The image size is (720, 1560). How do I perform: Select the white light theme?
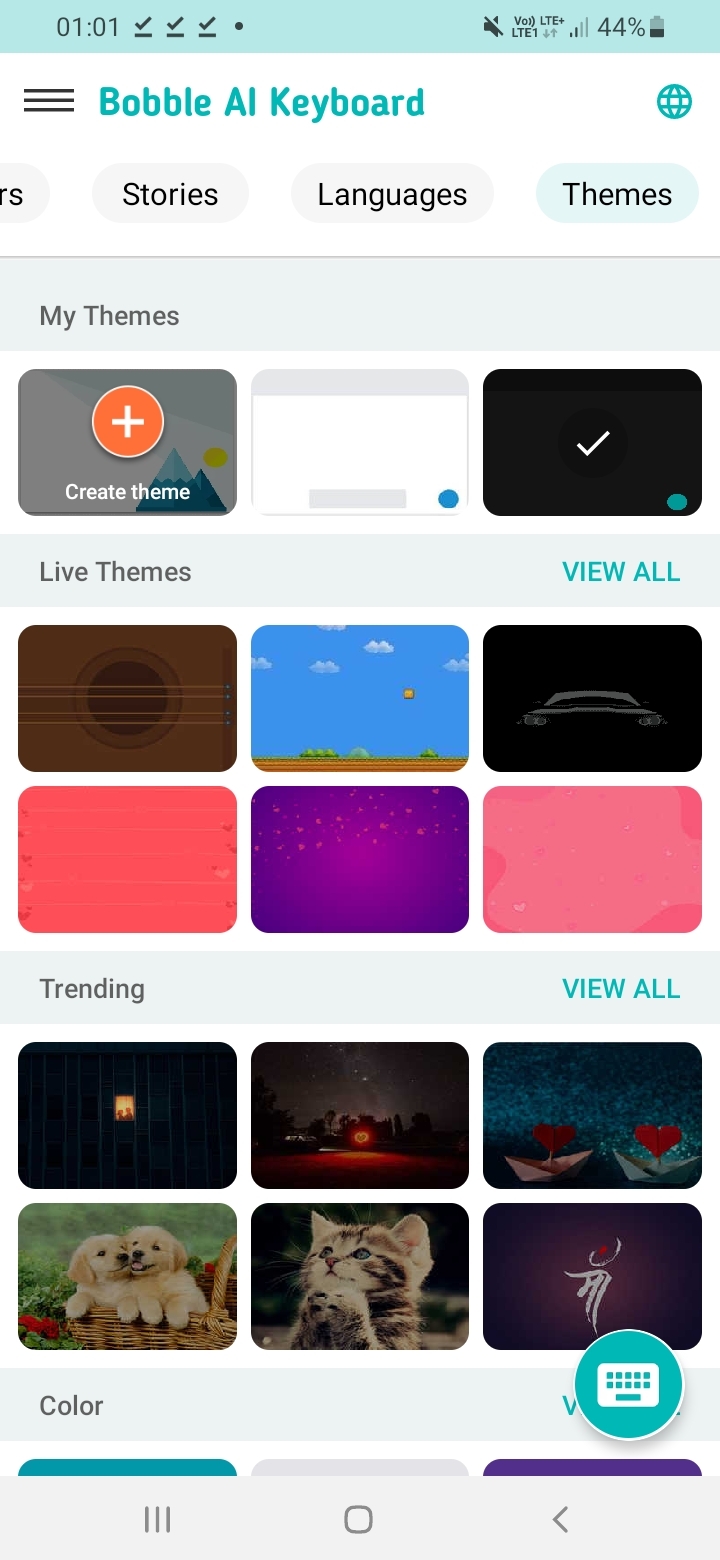[360, 443]
